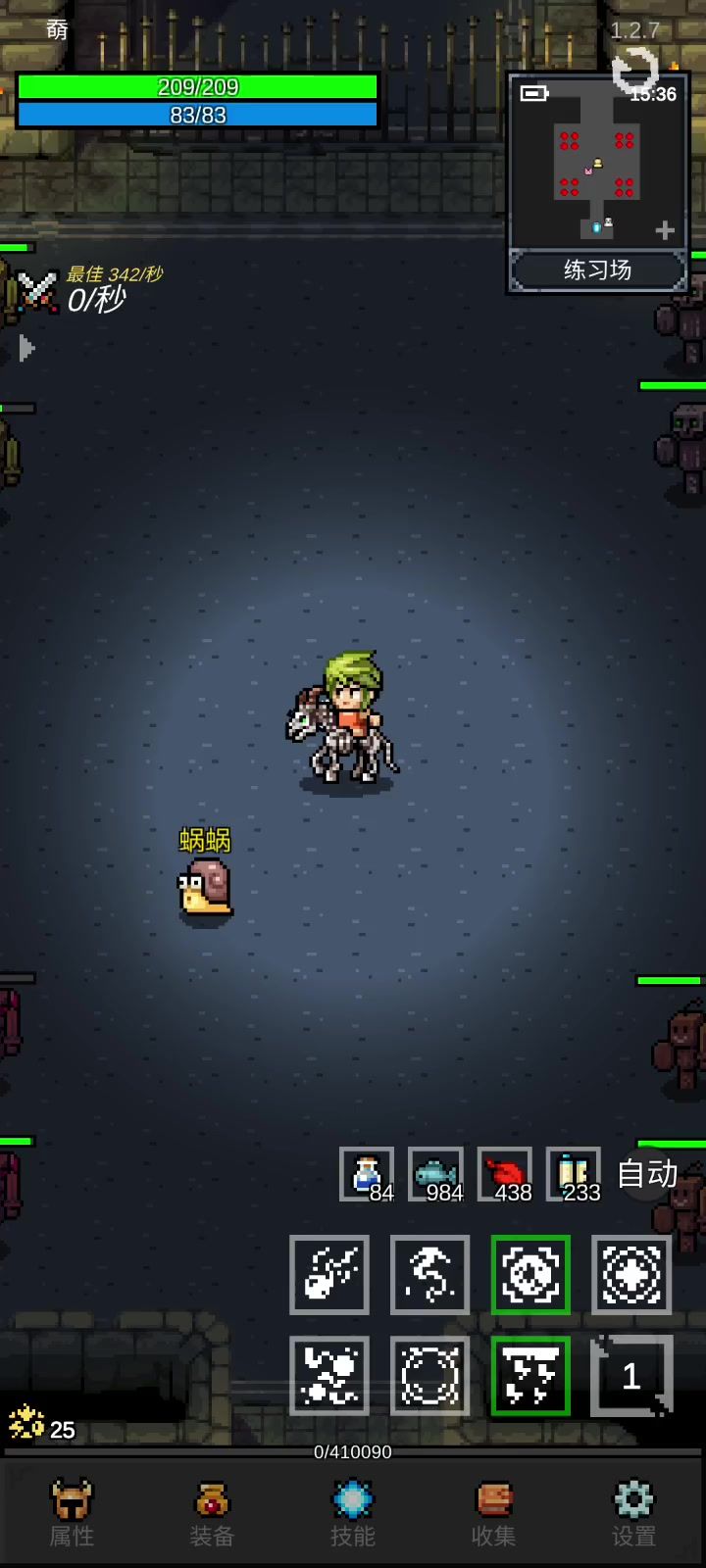Screen dimensions: 706x1568
Task: Go to the 收集 collection tab
Action: tap(493, 1513)
